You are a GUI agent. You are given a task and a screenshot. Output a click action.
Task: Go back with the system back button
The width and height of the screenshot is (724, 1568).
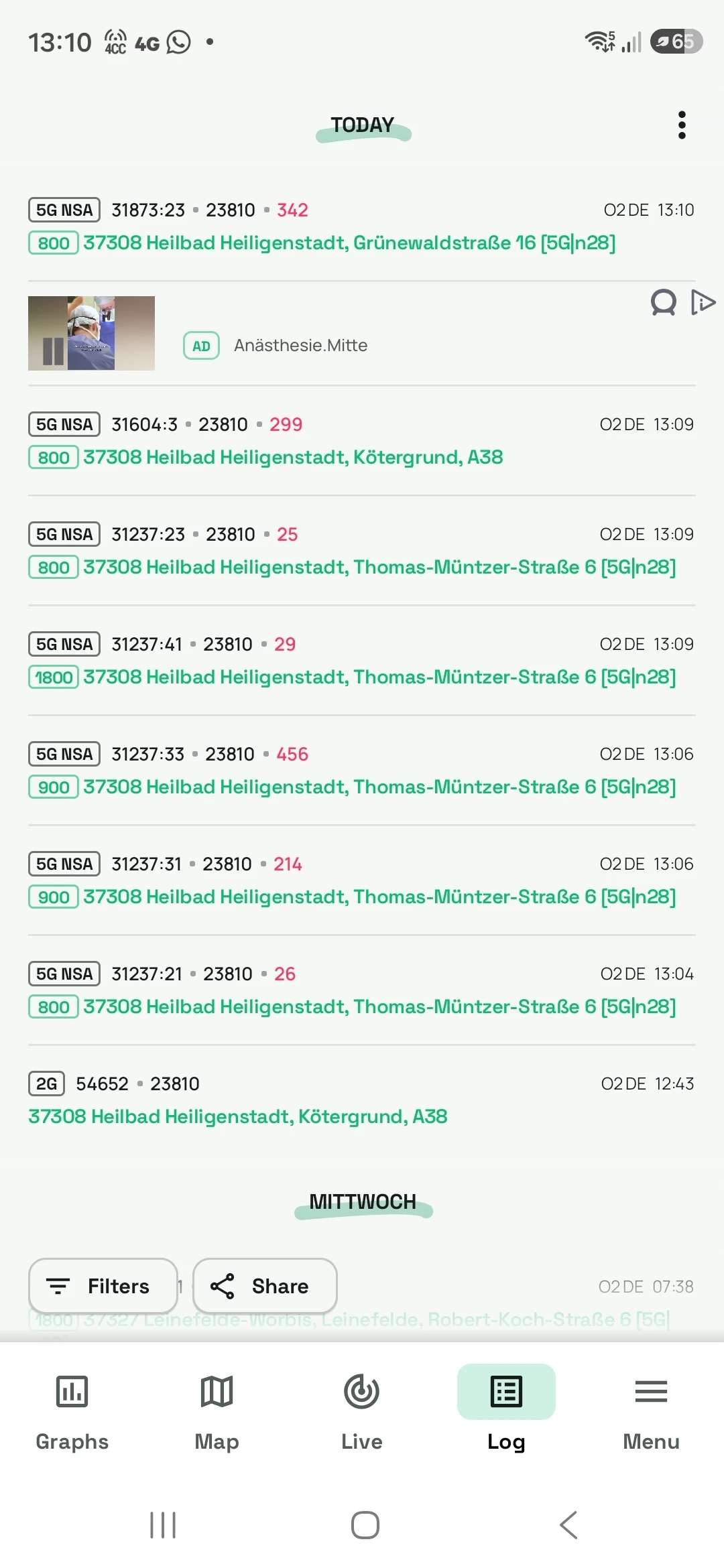[568, 1525]
